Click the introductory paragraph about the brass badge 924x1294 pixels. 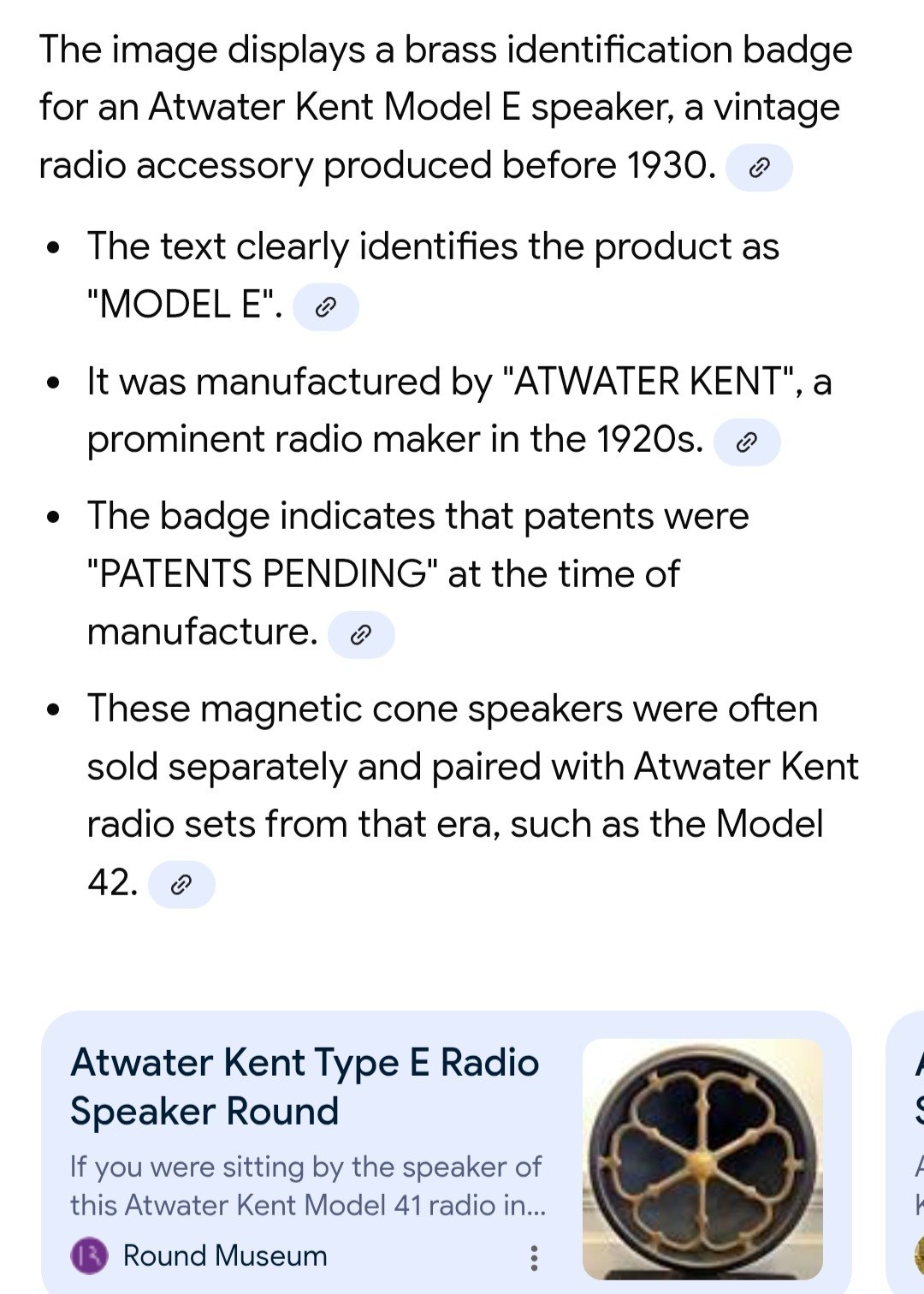coord(445,107)
